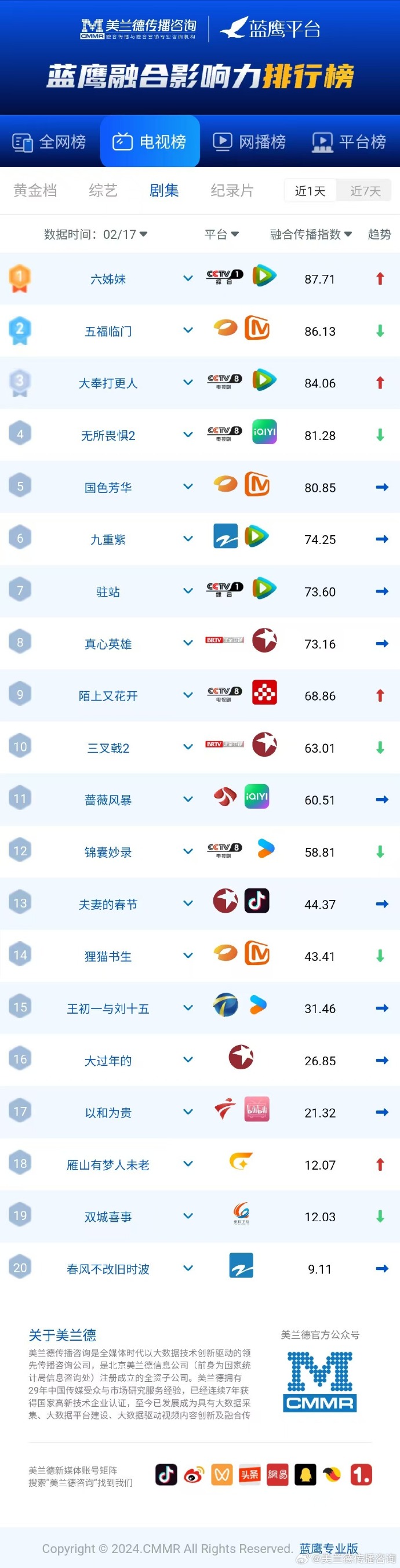The image size is (400, 1568).
Task: Expand details for 九重紫
Action: 188,539
